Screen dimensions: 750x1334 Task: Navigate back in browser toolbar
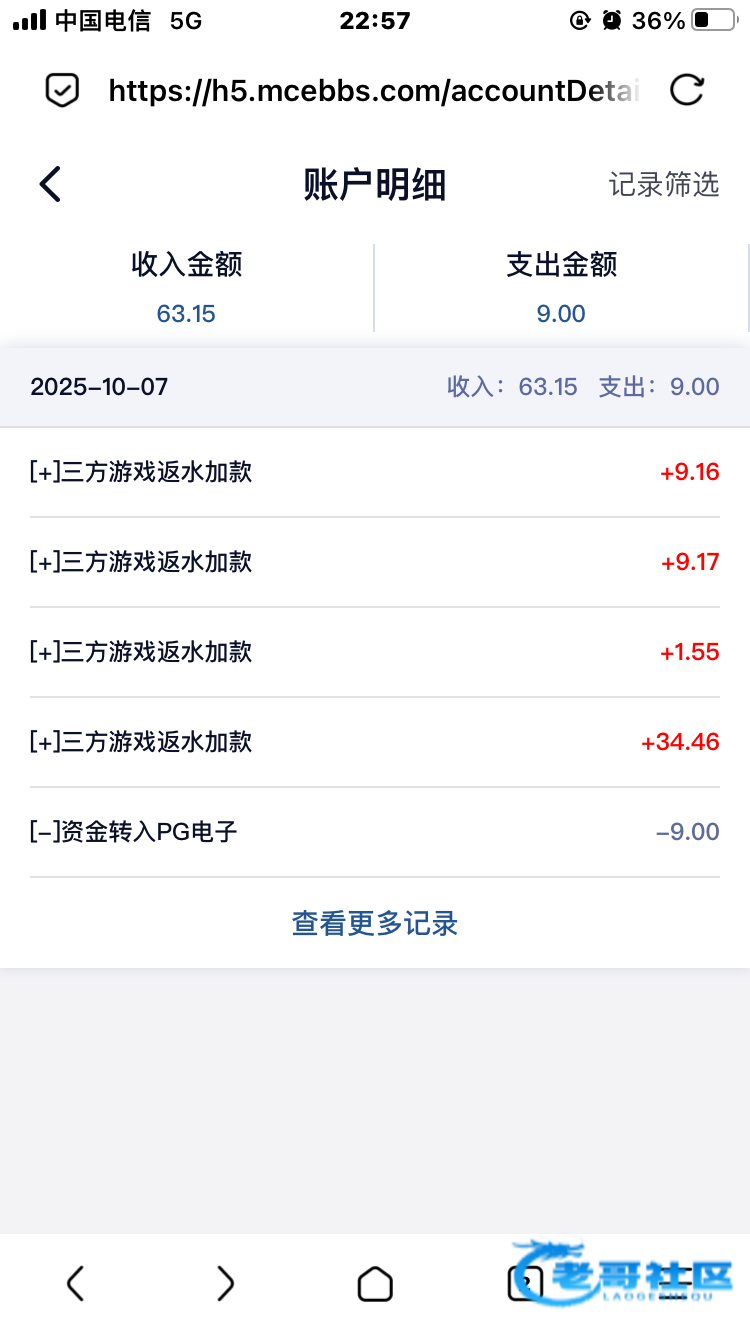(x=75, y=1282)
